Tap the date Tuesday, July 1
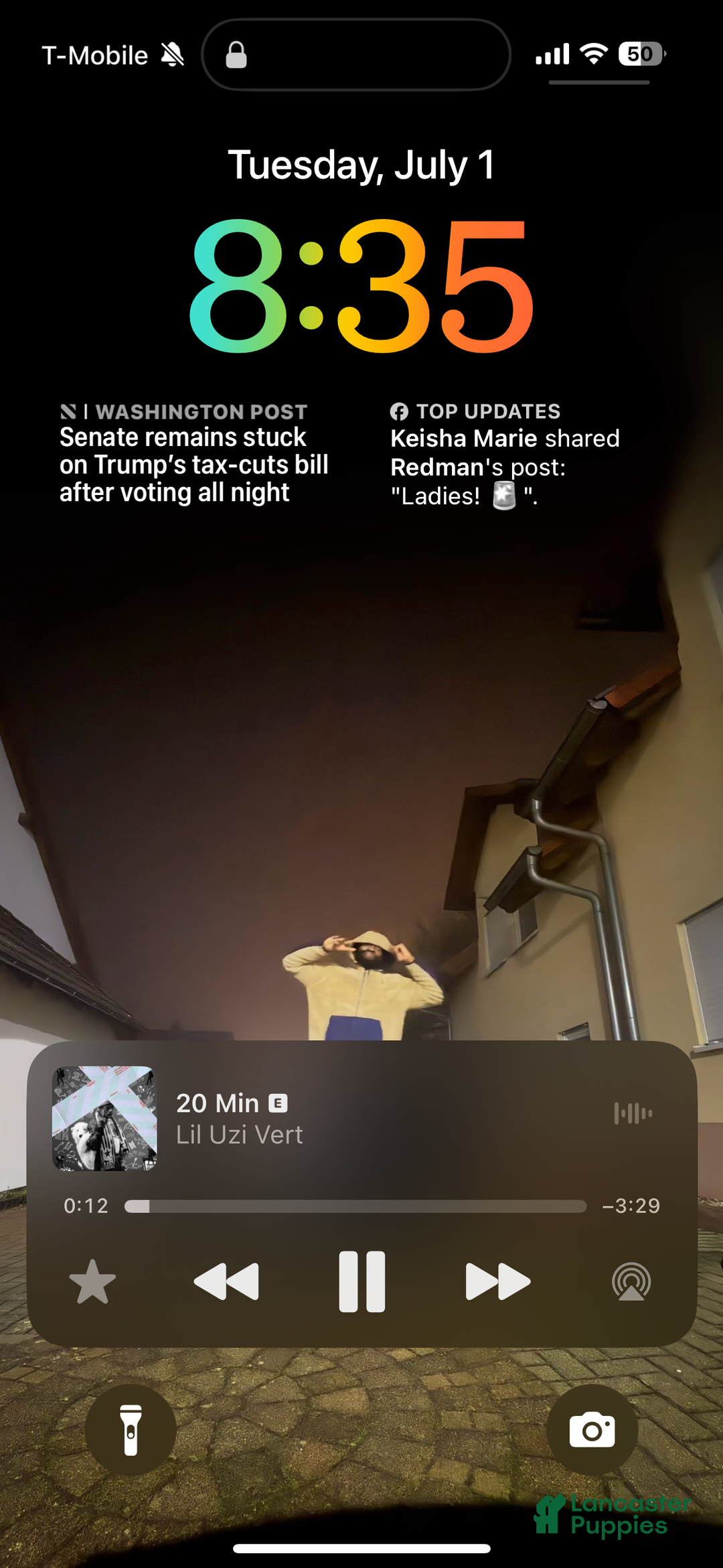The height and width of the screenshot is (1568, 723). pos(361,165)
